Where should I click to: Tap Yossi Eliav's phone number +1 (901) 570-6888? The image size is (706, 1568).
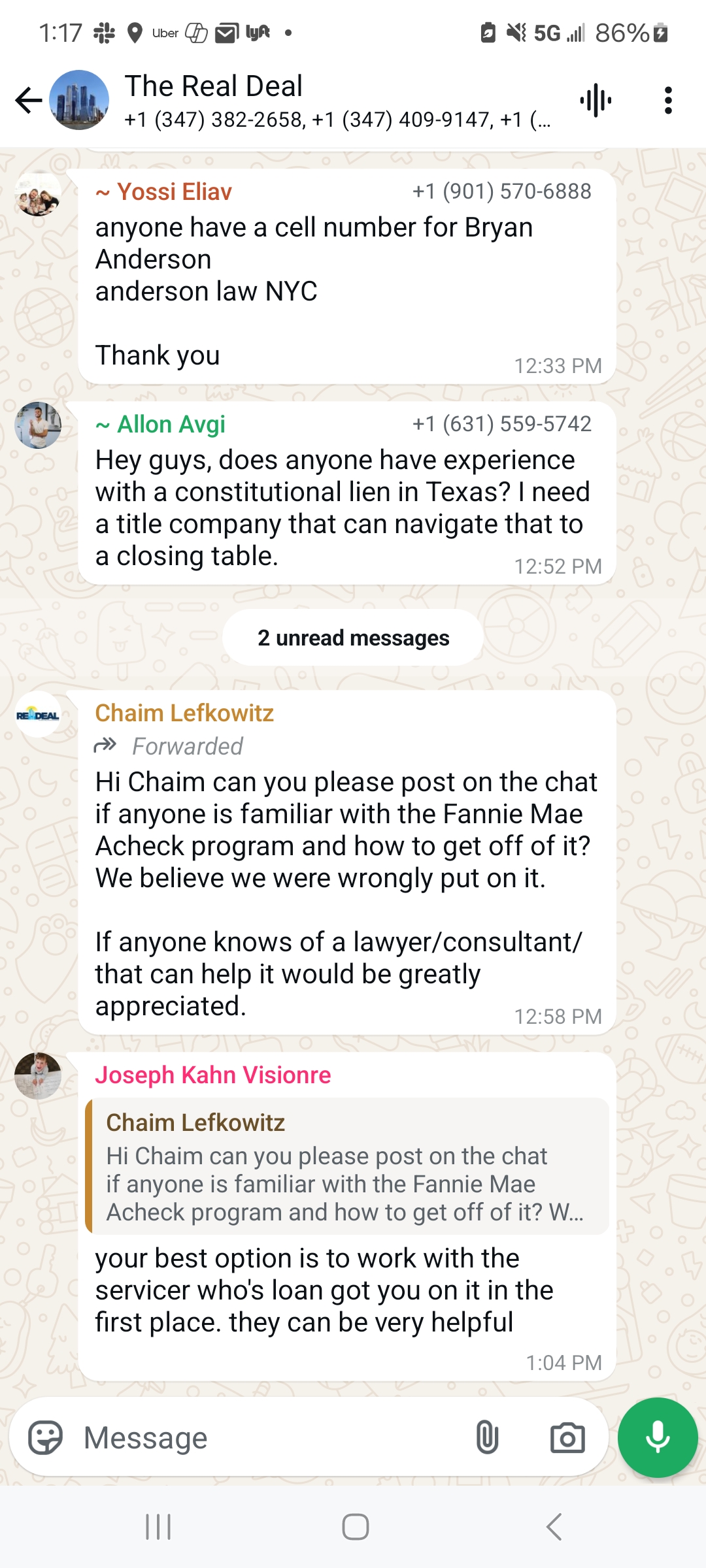coord(502,191)
